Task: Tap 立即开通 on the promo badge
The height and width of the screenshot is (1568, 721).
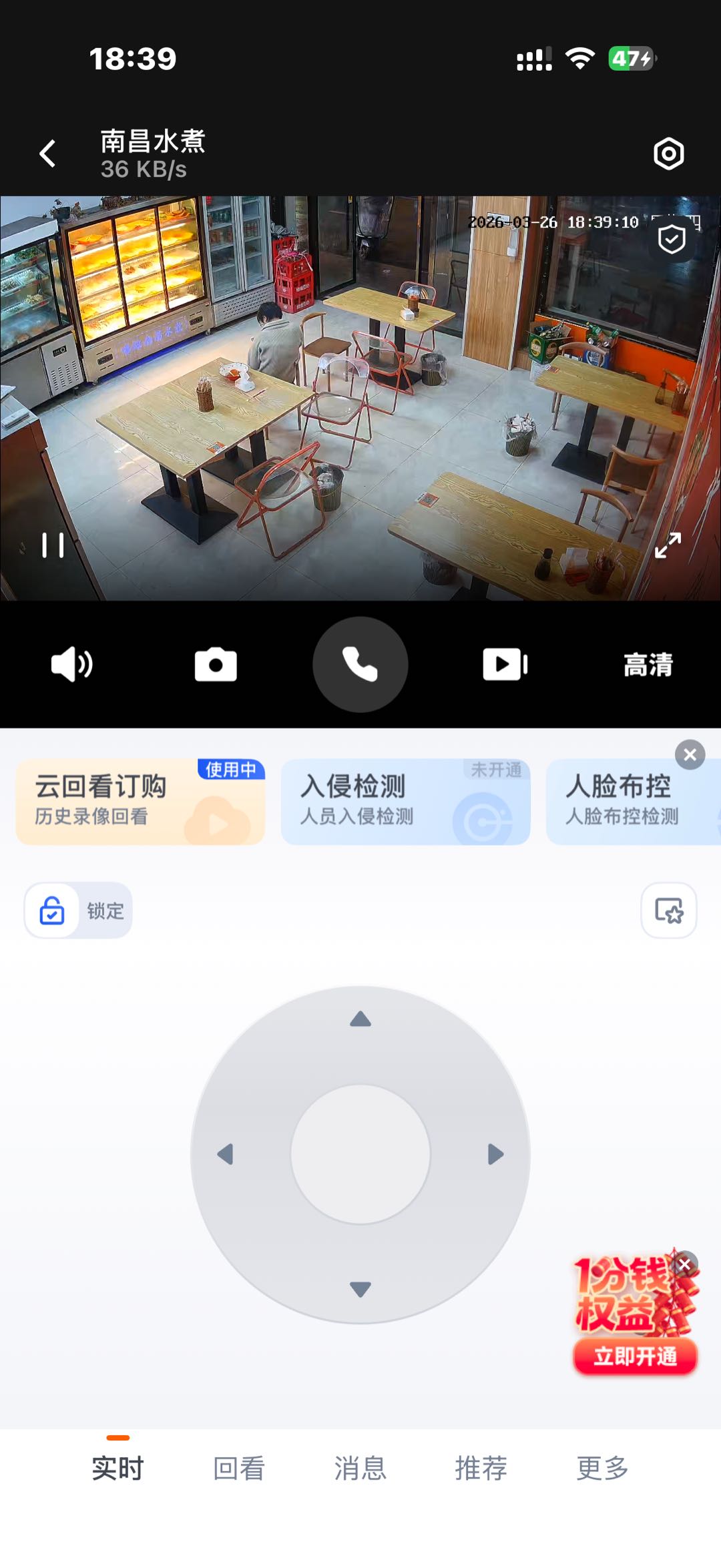Action: coord(635,1356)
